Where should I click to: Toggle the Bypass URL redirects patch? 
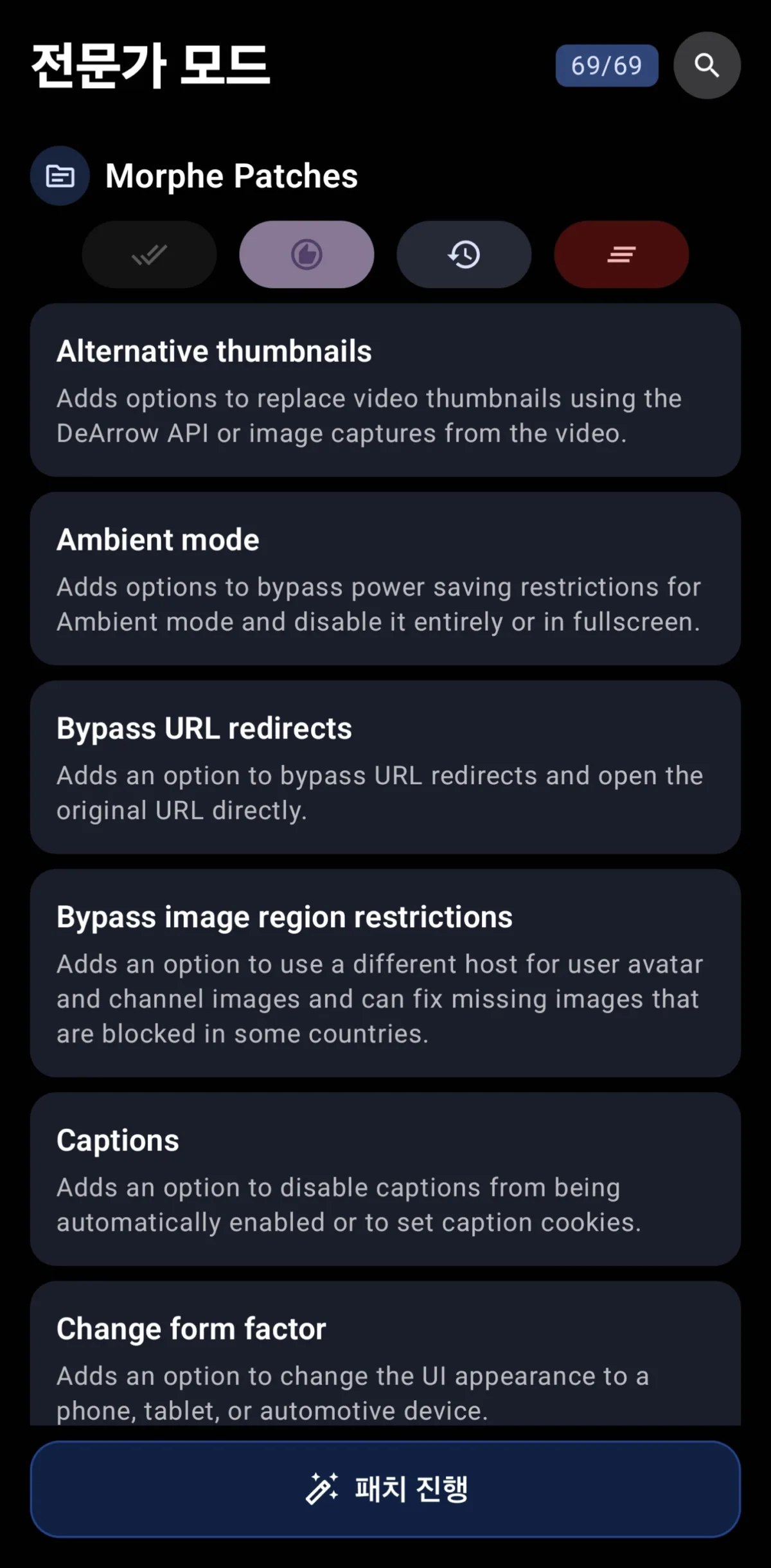[385, 766]
